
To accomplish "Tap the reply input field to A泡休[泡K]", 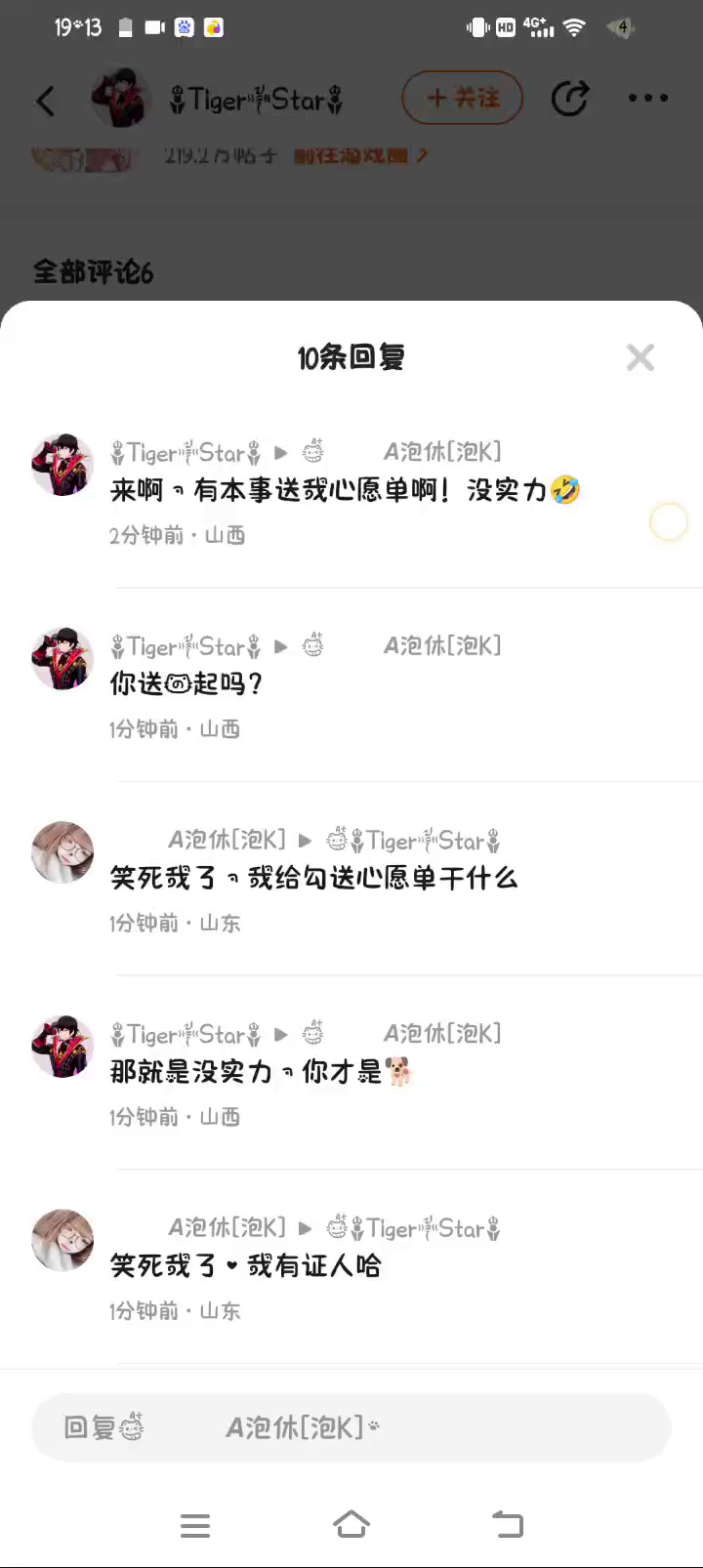I will [x=351, y=1427].
